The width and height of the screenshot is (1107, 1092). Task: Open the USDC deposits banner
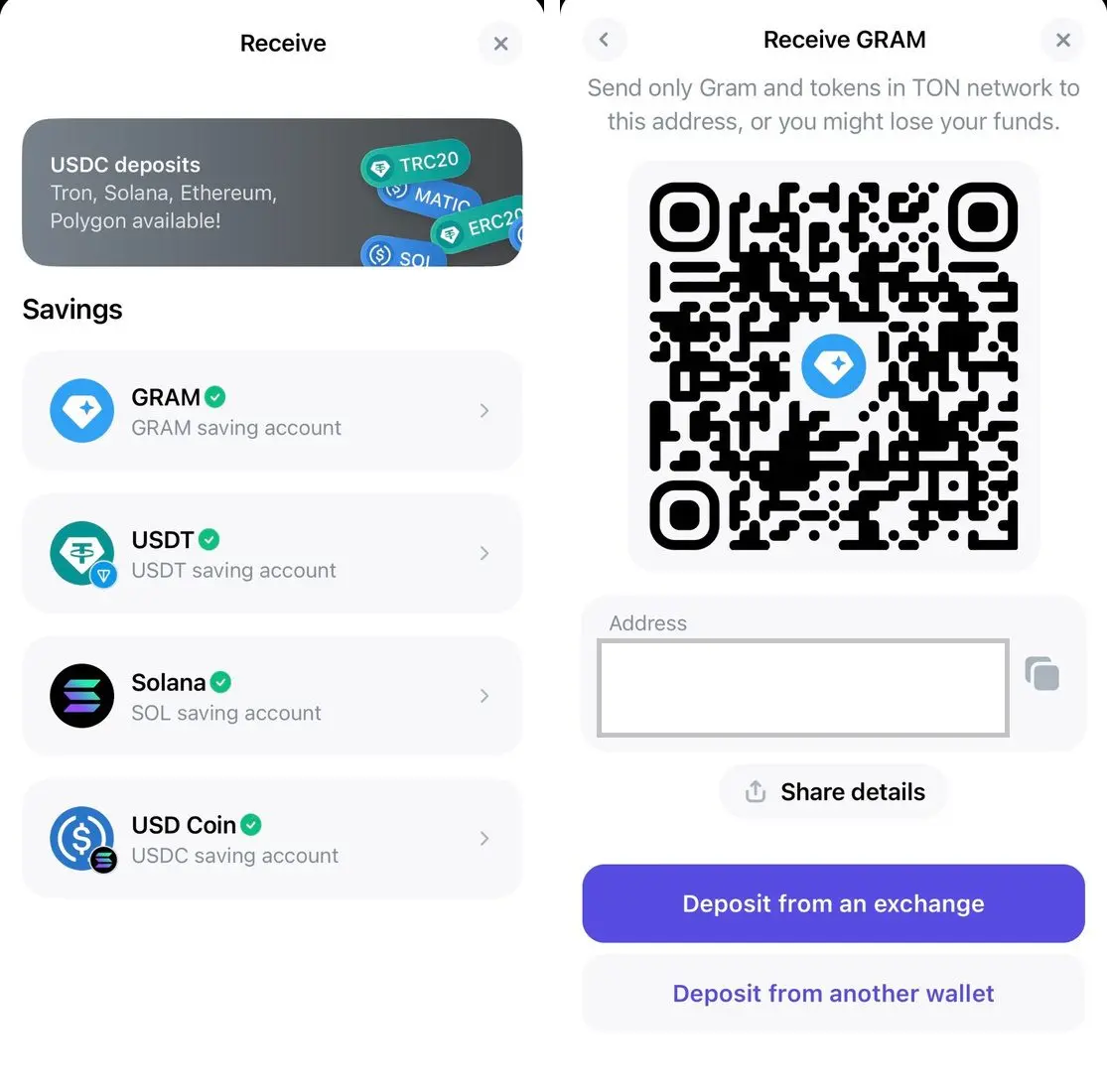click(x=272, y=192)
